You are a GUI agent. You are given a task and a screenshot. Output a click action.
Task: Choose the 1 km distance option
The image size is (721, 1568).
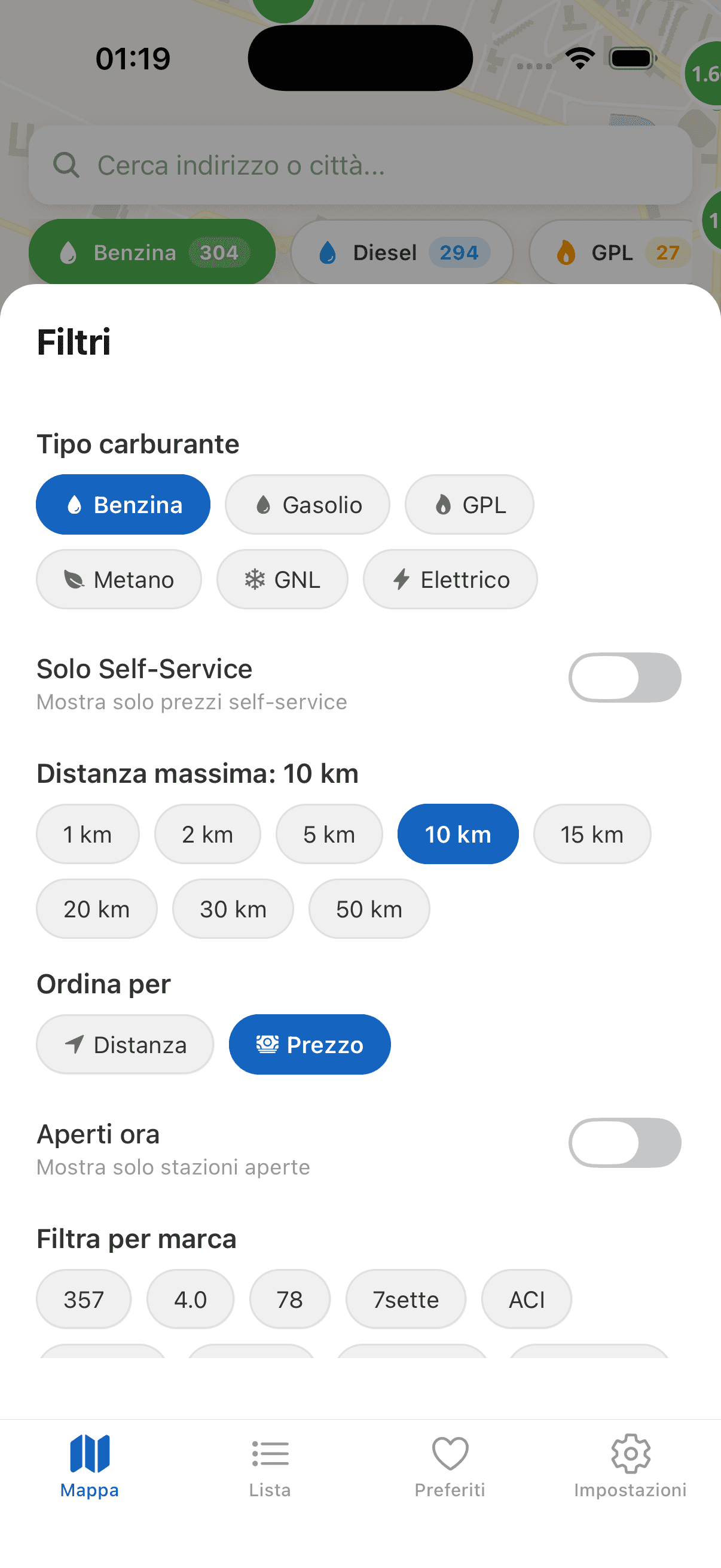(88, 834)
